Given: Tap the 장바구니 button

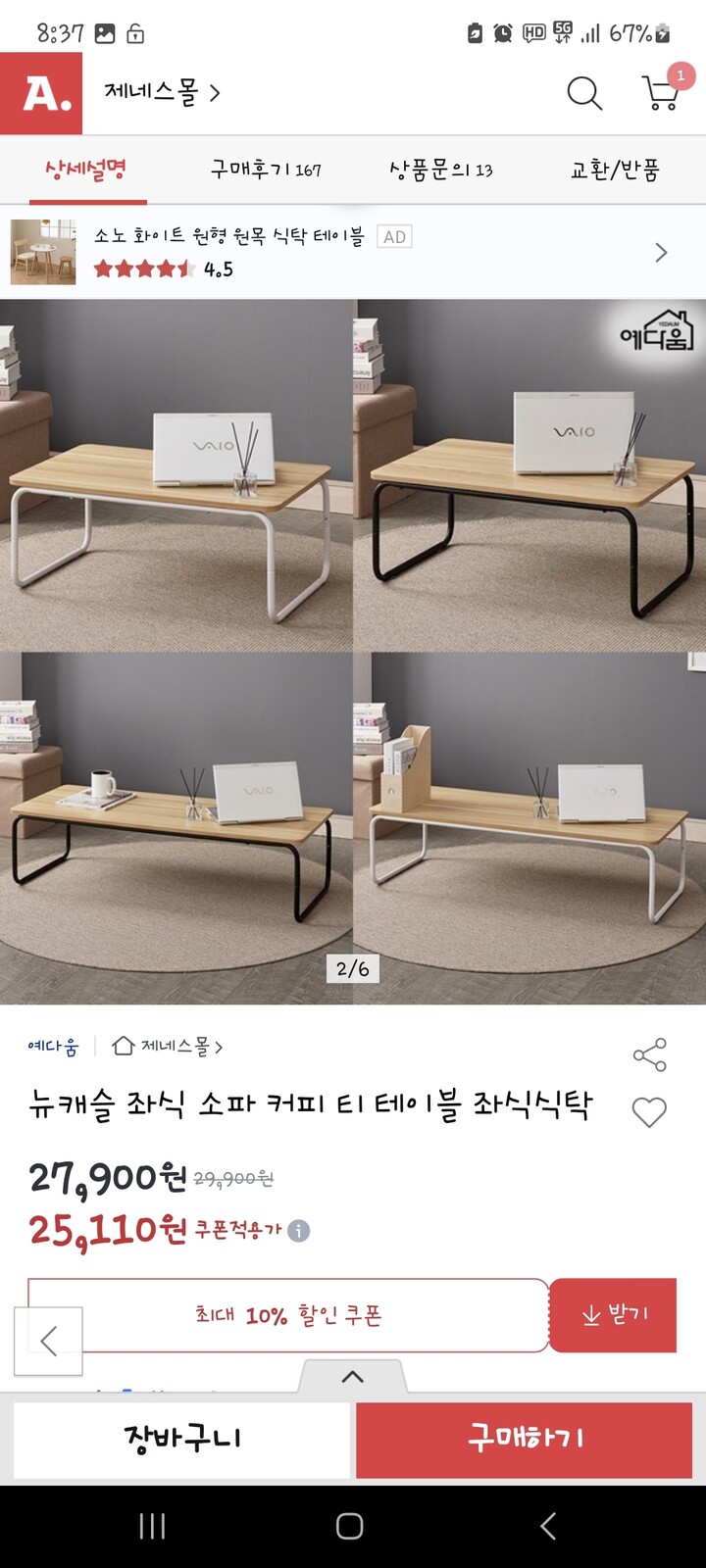Looking at the screenshot, I should (181, 1439).
